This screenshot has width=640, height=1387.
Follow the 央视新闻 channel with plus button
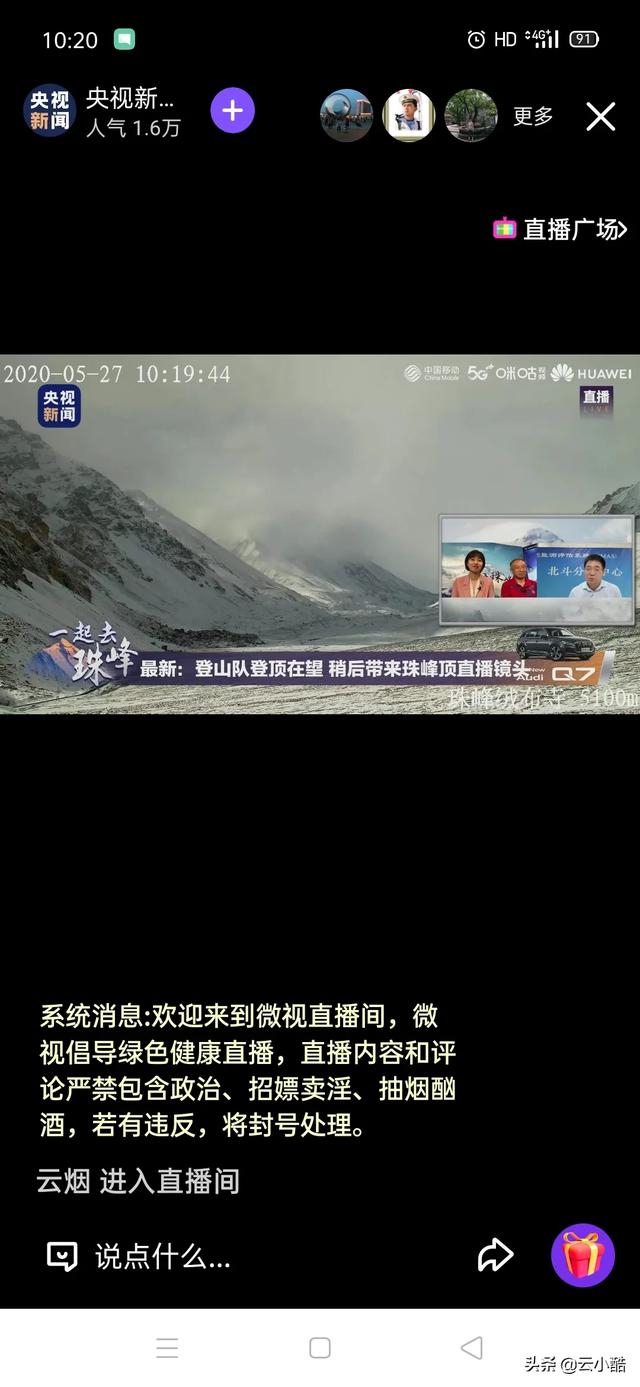coord(232,111)
